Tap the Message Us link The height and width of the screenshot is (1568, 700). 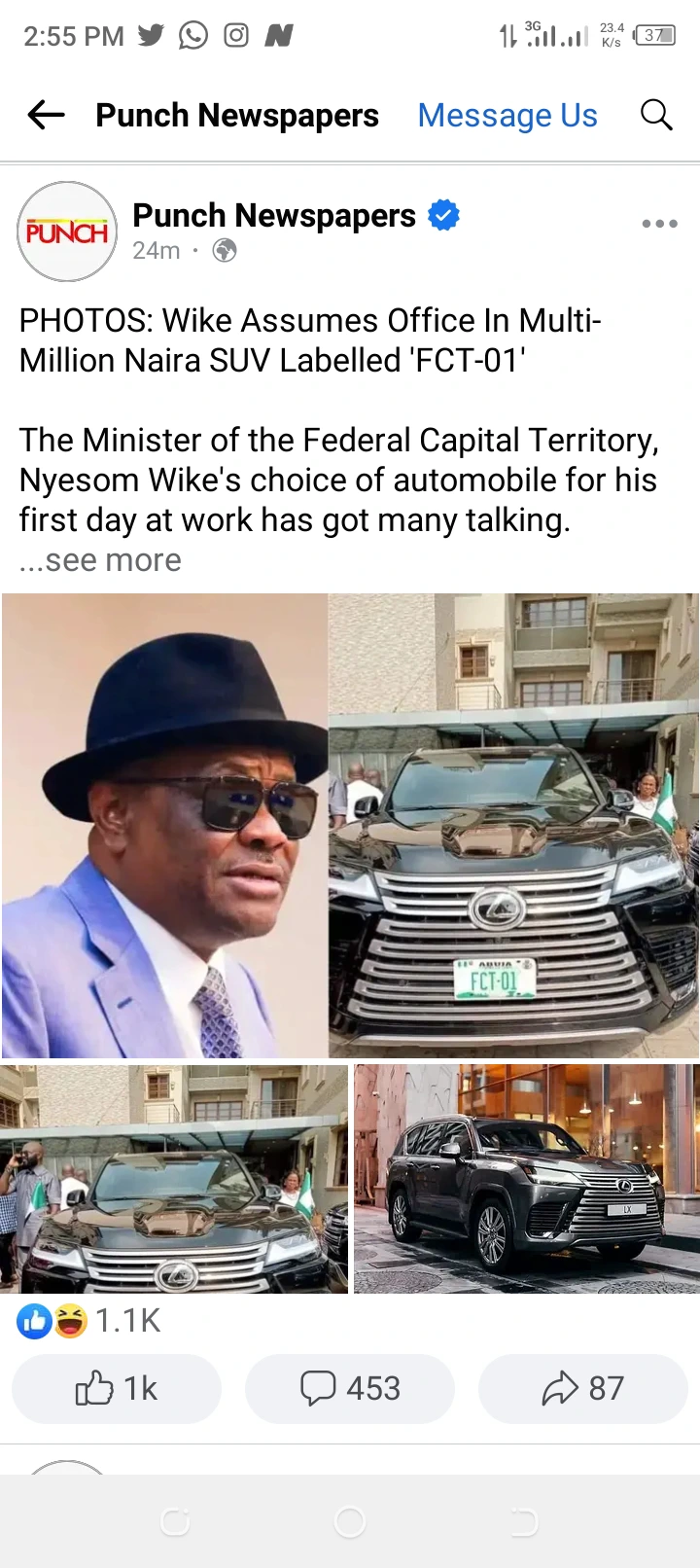pyautogui.click(x=507, y=115)
